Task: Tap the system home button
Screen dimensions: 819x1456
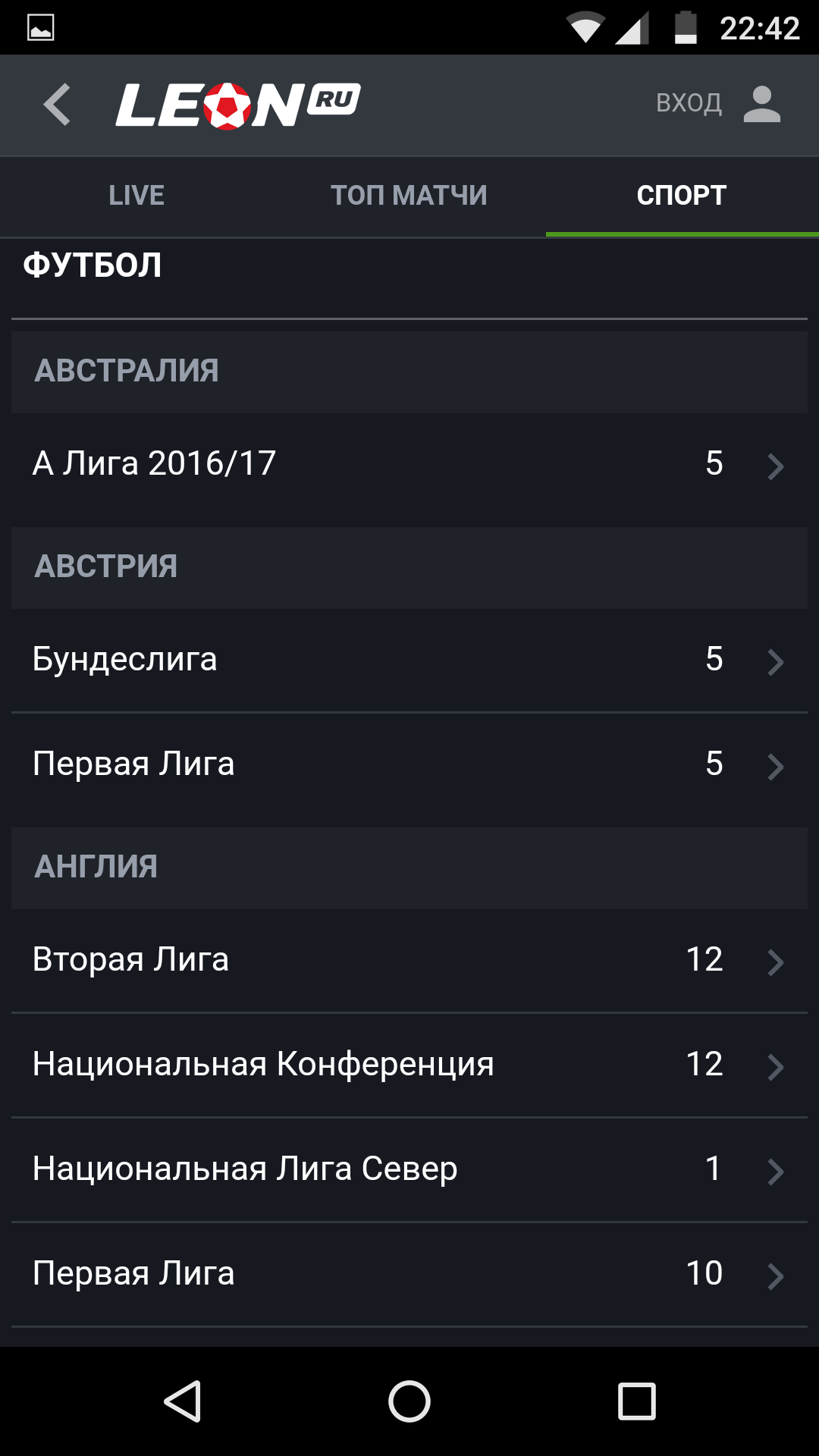Action: 409,1401
